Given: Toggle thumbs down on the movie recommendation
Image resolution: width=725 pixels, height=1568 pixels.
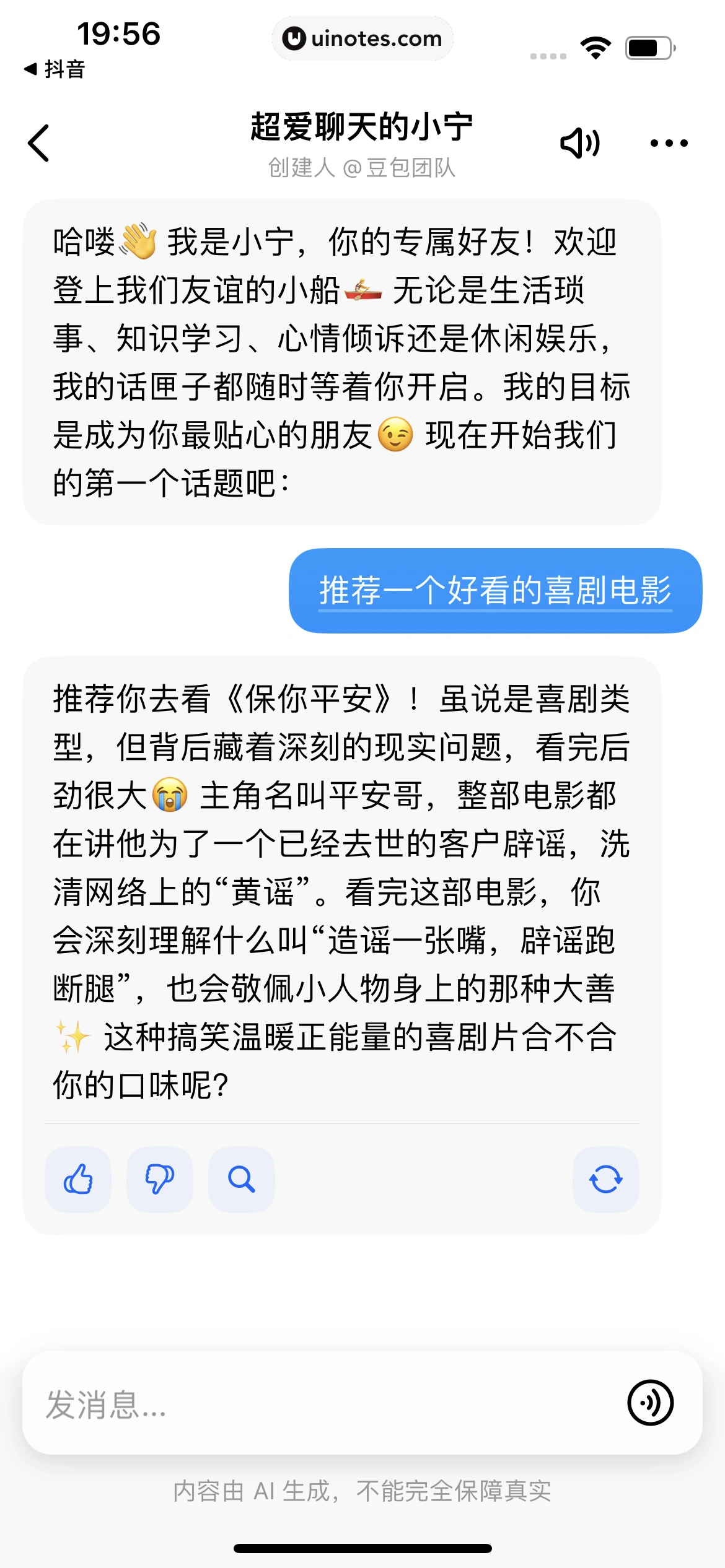Looking at the screenshot, I should (x=159, y=1178).
